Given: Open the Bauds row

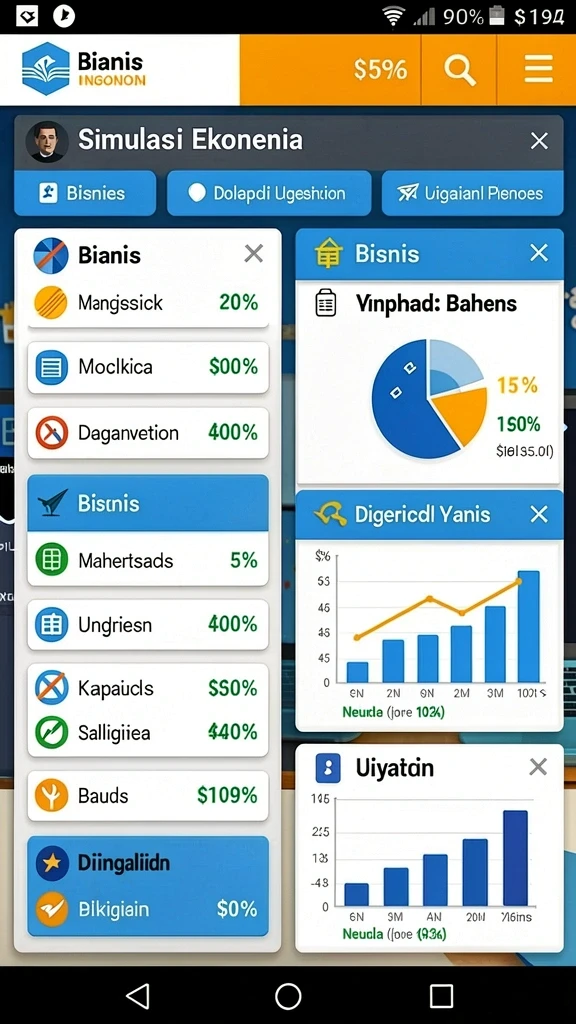Looking at the screenshot, I should (x=148, y=795).
